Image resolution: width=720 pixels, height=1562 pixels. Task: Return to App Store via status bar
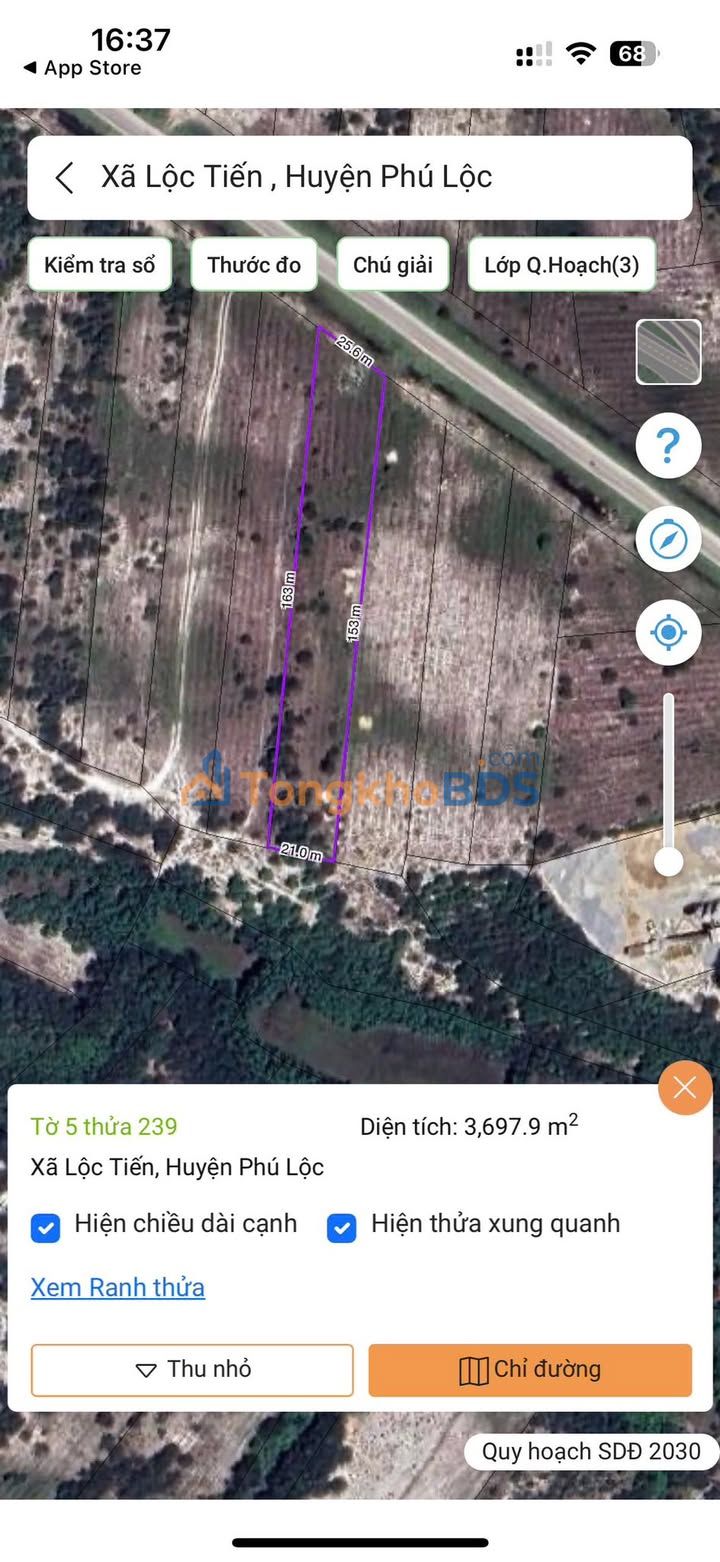click(82, 68)
